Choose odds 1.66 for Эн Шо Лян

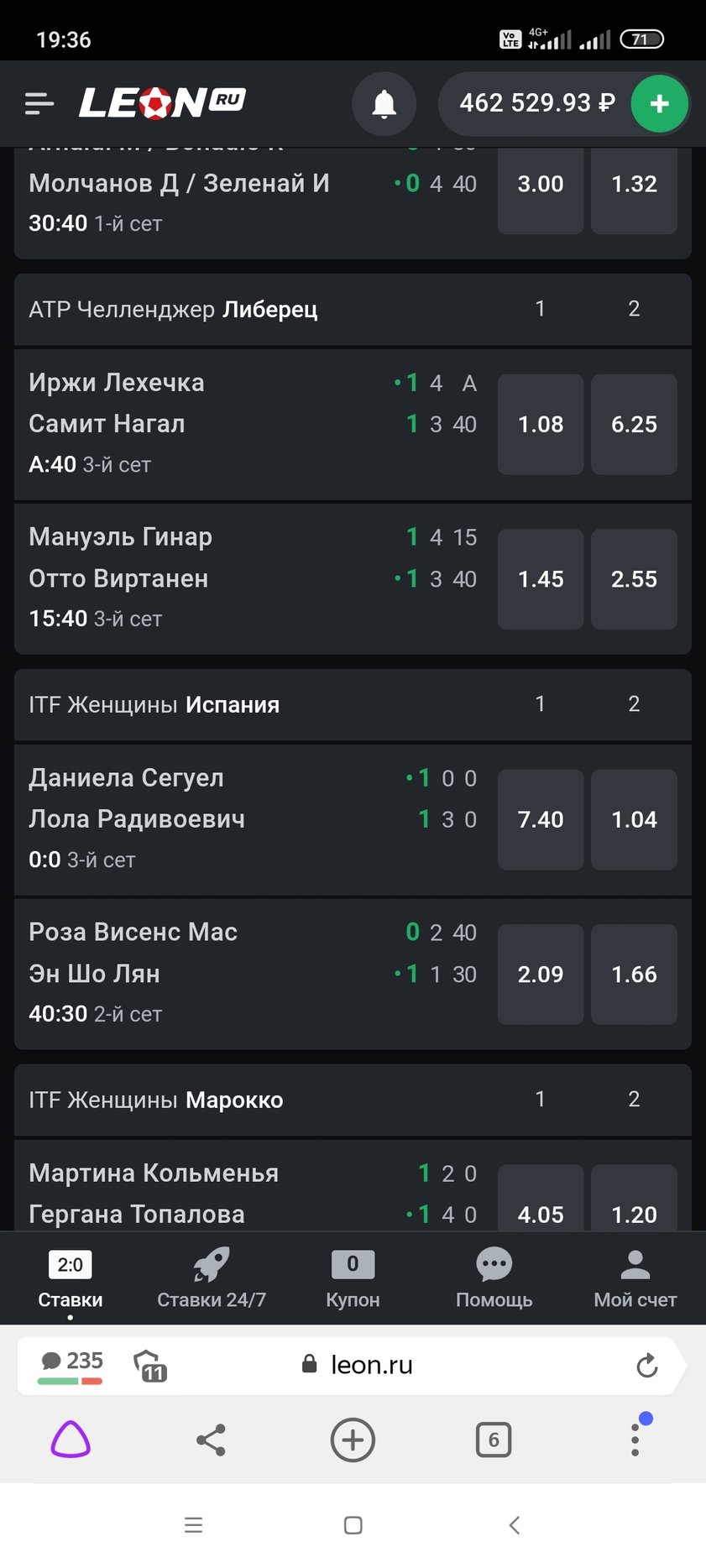634,975
